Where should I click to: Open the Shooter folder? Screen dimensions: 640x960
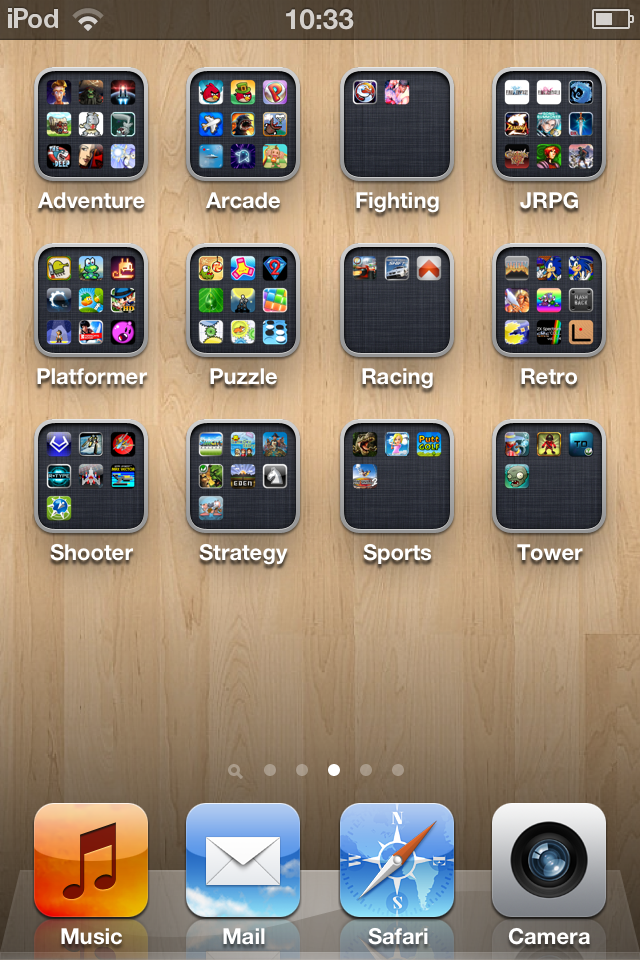pos(91,477)
